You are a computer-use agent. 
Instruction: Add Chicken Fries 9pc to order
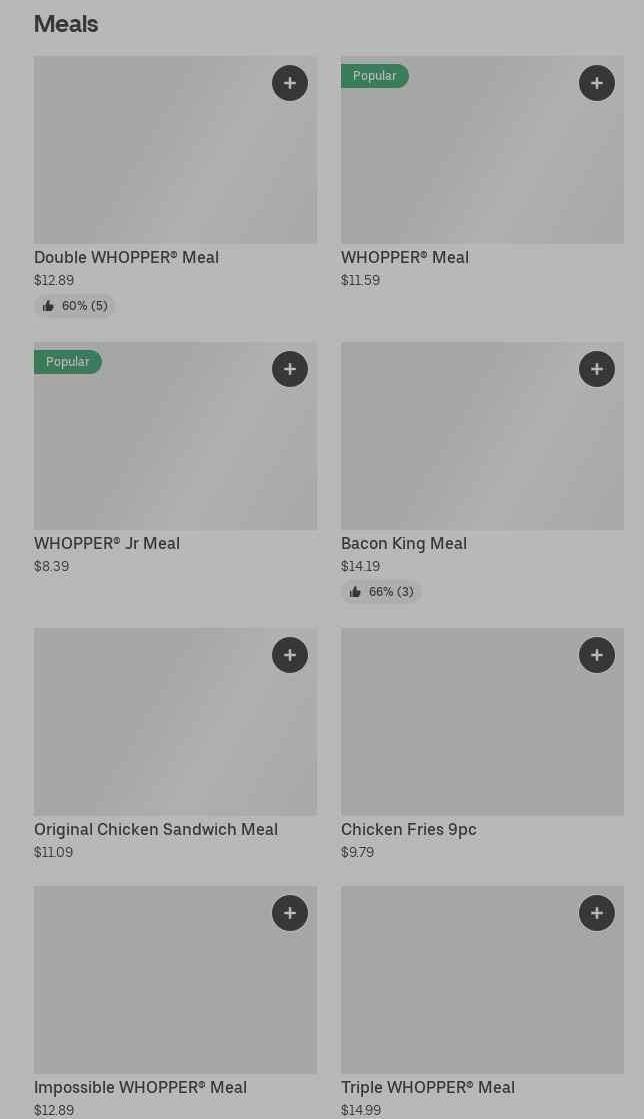[597, 655]
